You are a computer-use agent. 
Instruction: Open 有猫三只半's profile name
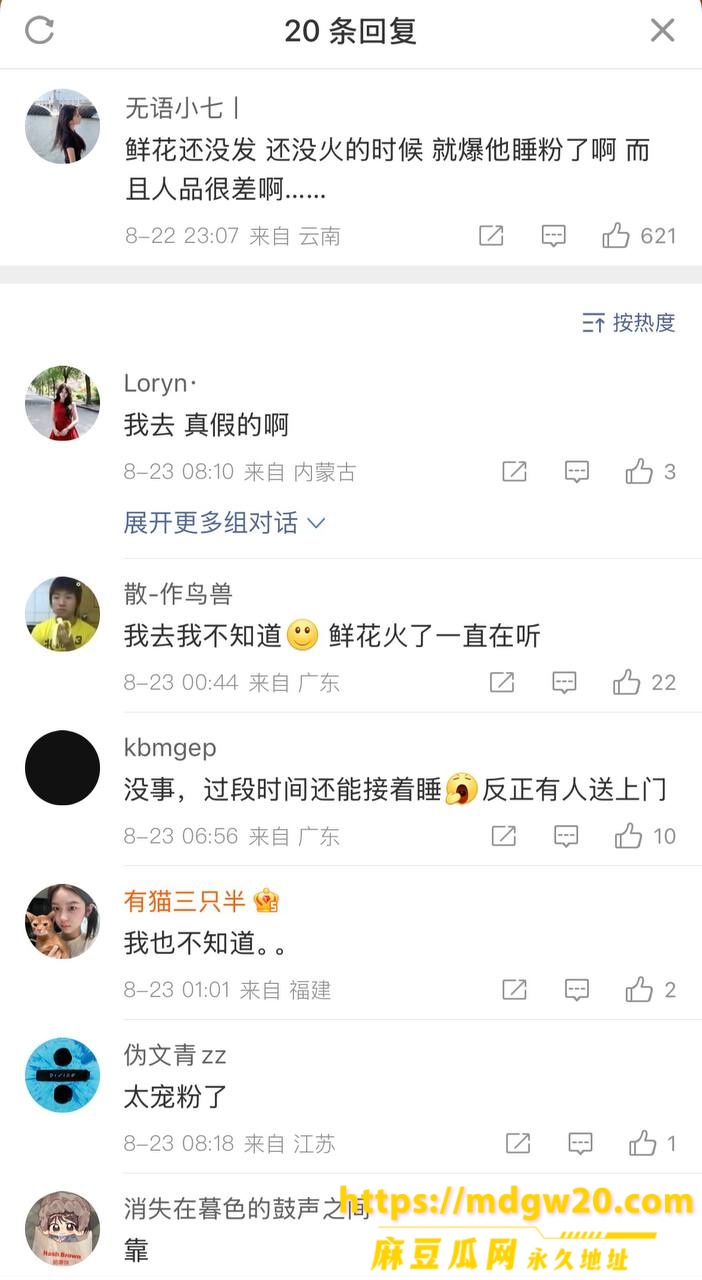click(x=185, y=900)
